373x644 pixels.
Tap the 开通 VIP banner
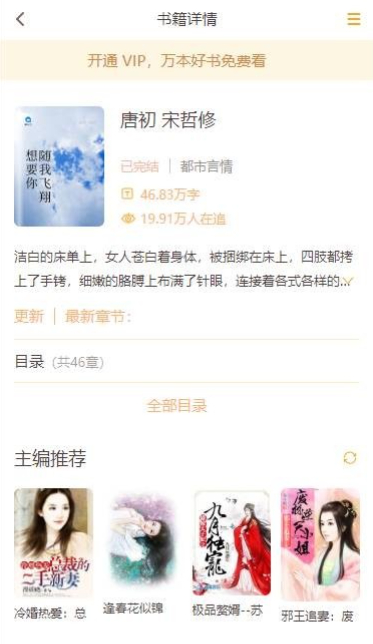186,61
